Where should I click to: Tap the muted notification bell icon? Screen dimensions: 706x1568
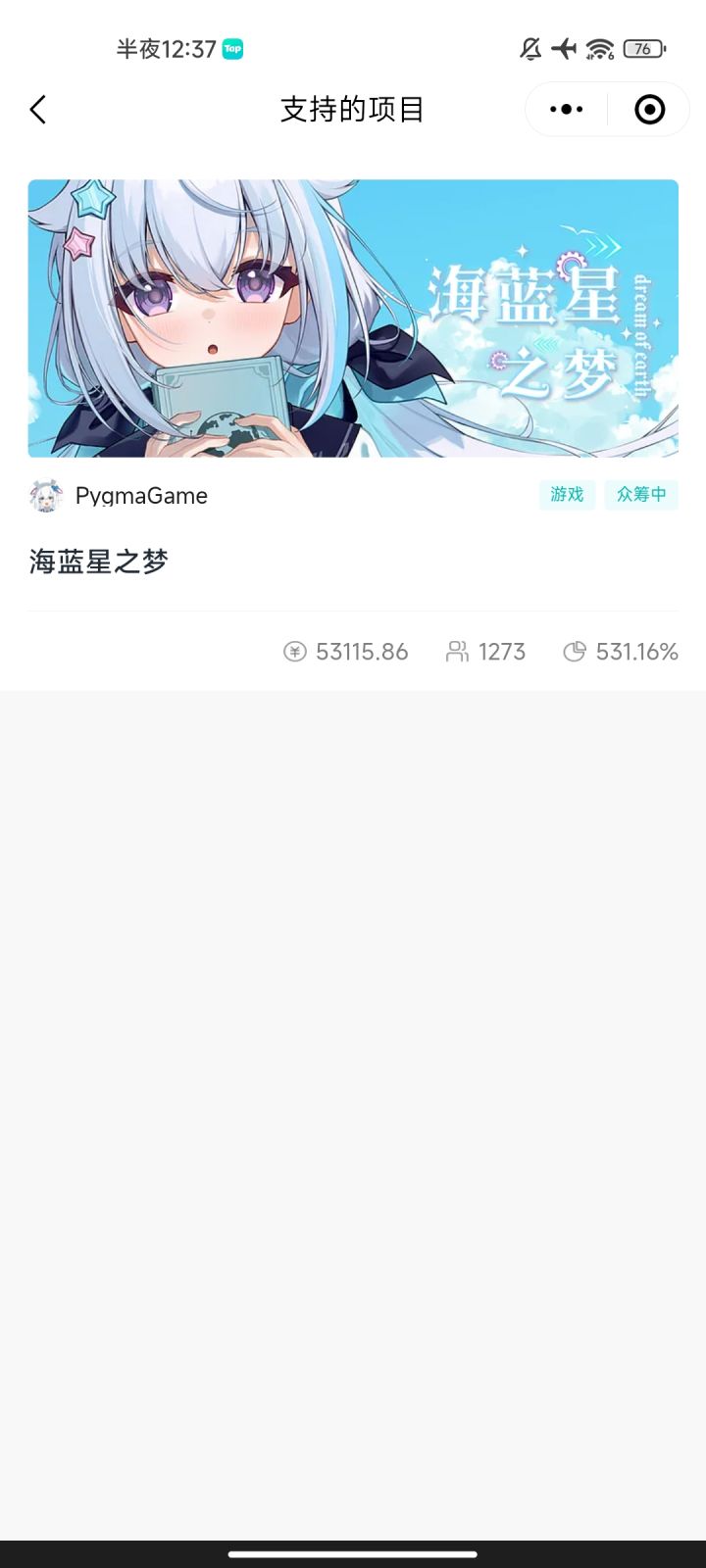pos(529,47)
